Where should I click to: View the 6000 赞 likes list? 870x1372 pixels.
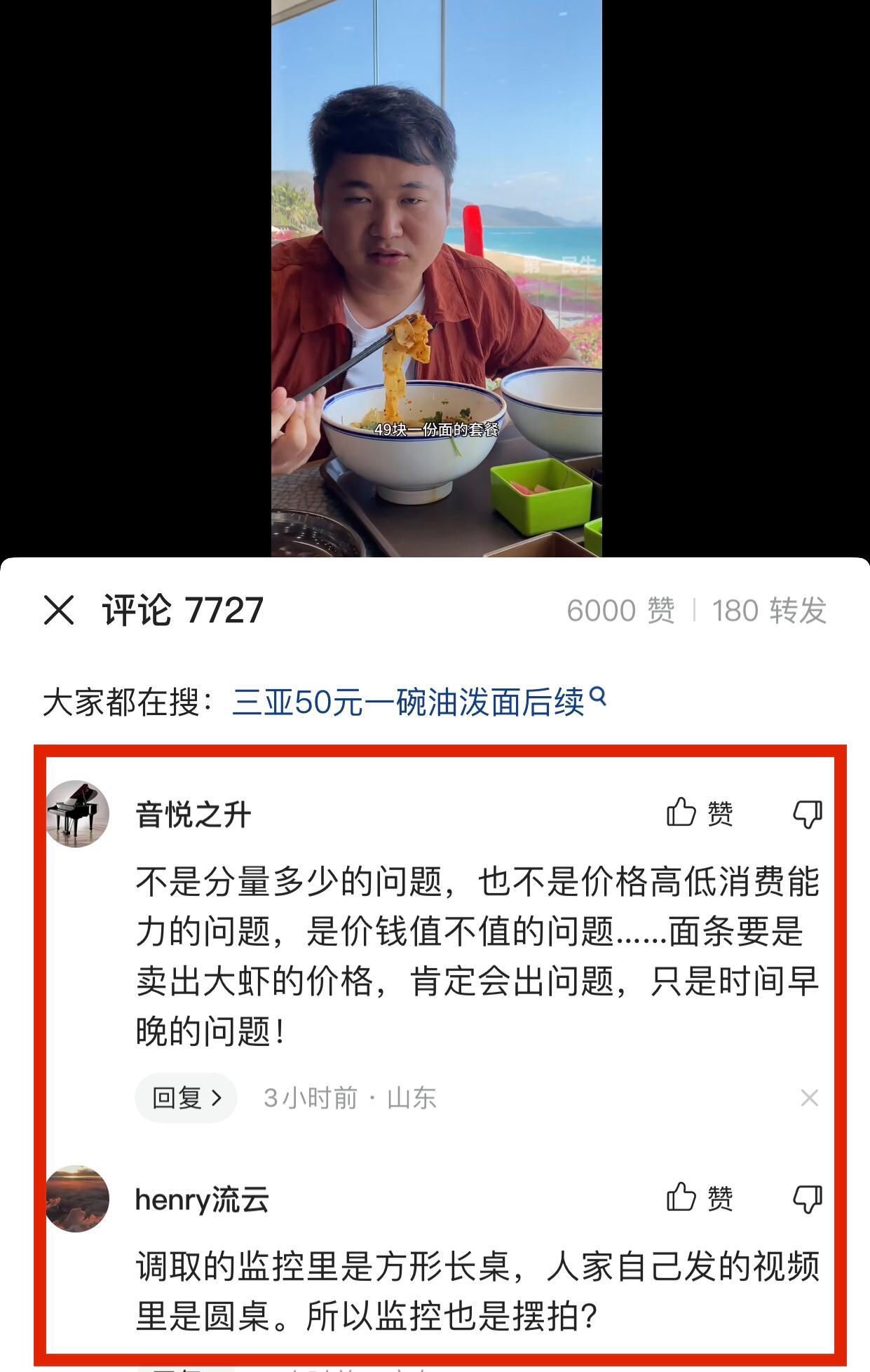click(x=620, y=611)
